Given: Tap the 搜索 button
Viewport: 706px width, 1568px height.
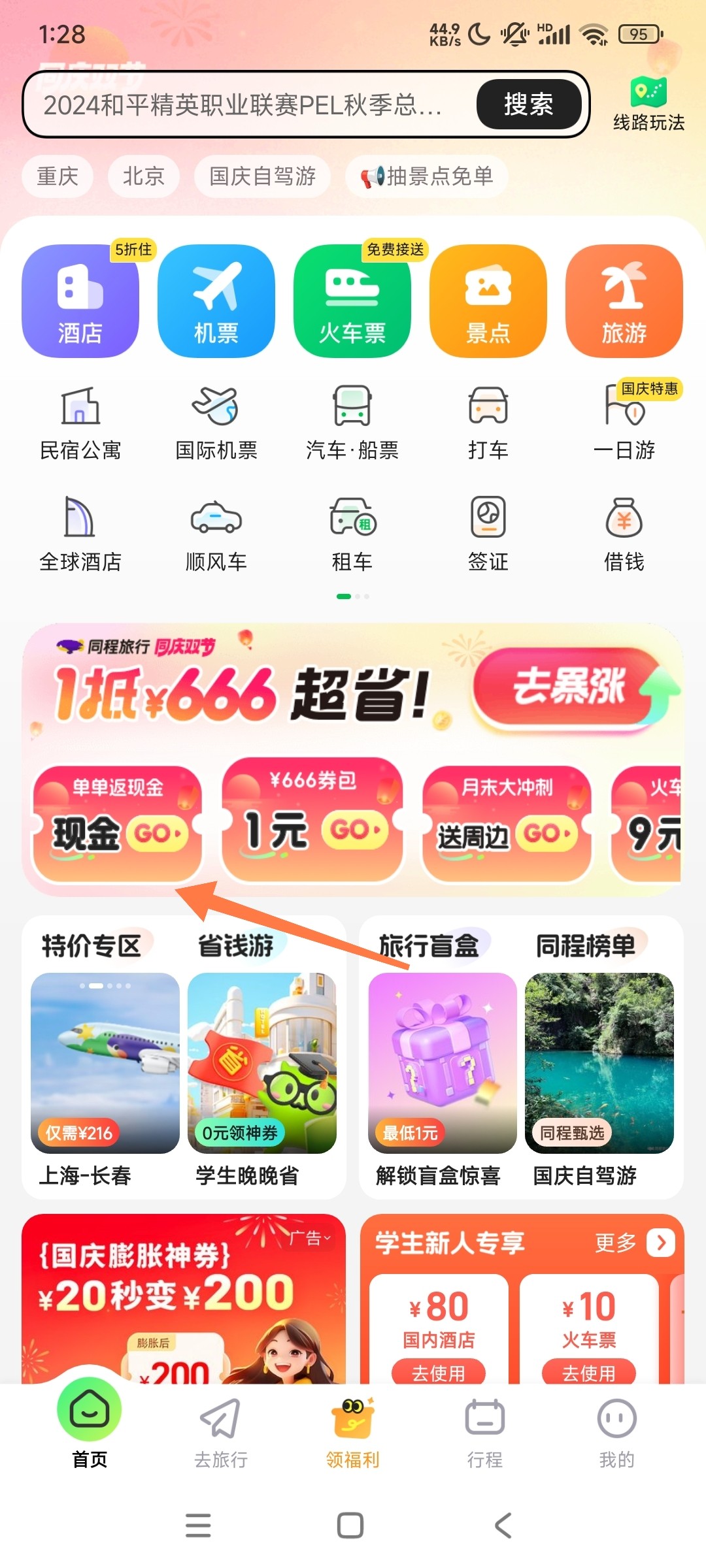Looking at the screenshot, I should pos(528,105).
